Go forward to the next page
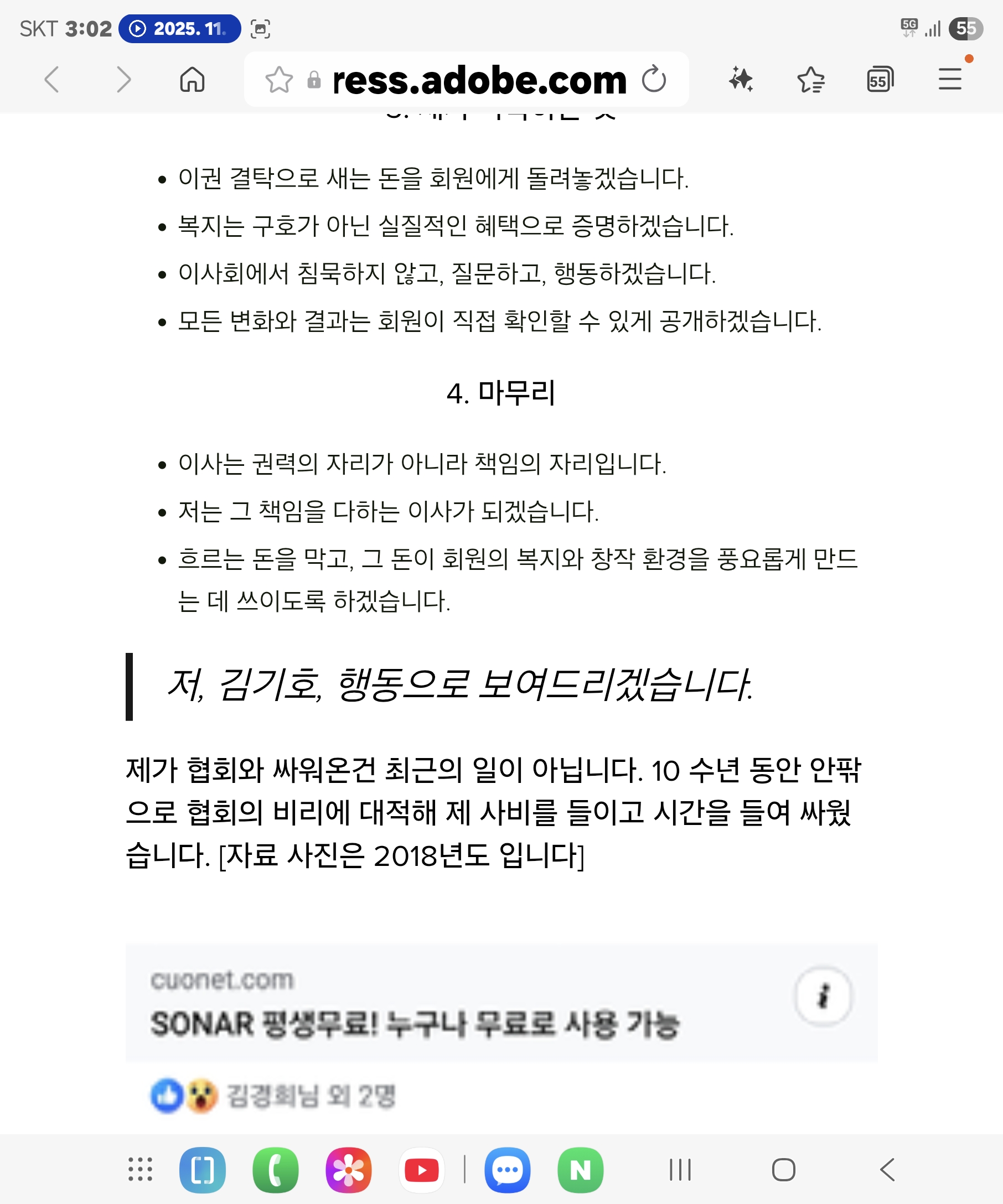Viewport: 1003px width, 1204px height. 123,79
